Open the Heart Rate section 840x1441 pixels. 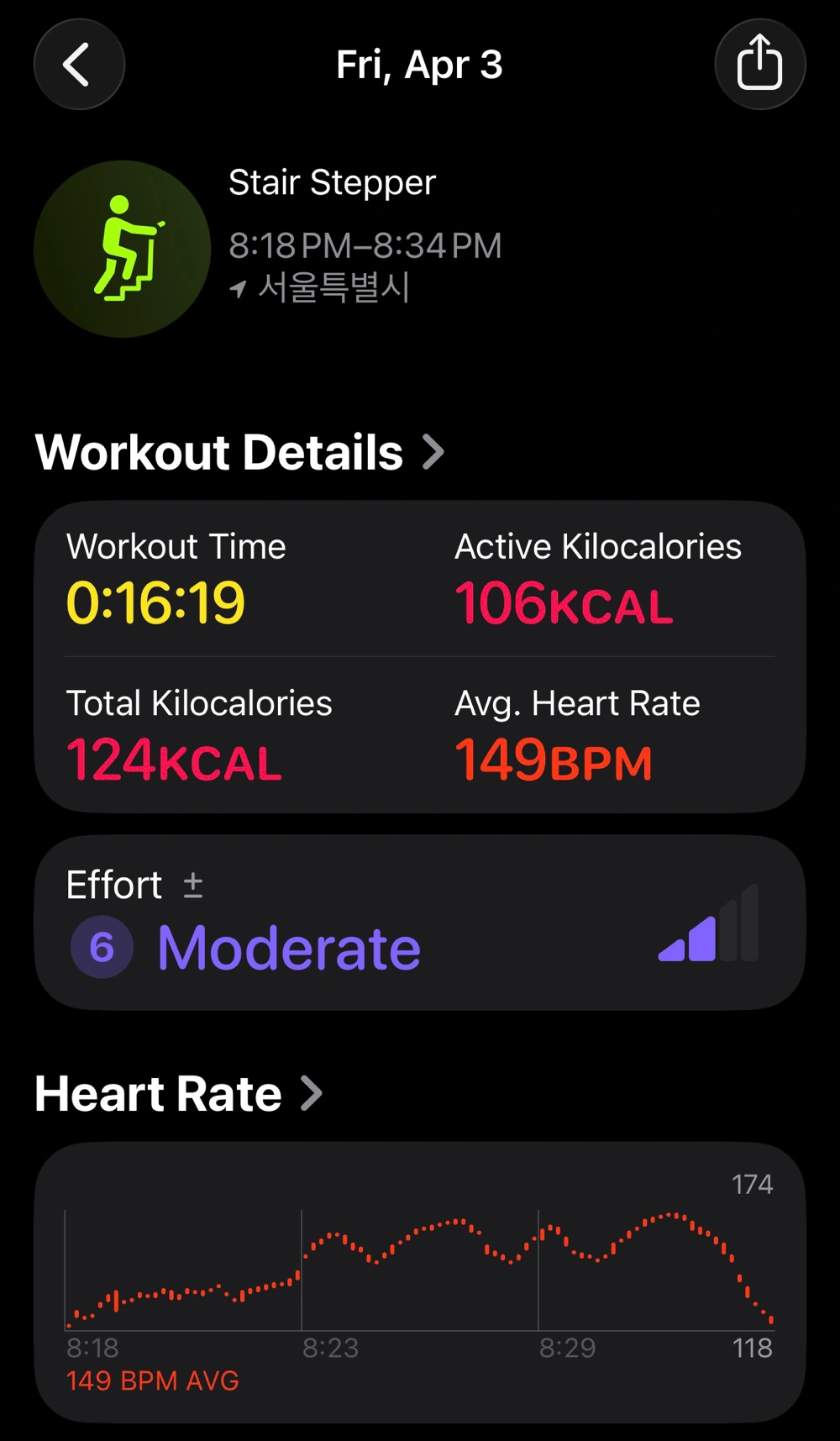pos(178,1094)
